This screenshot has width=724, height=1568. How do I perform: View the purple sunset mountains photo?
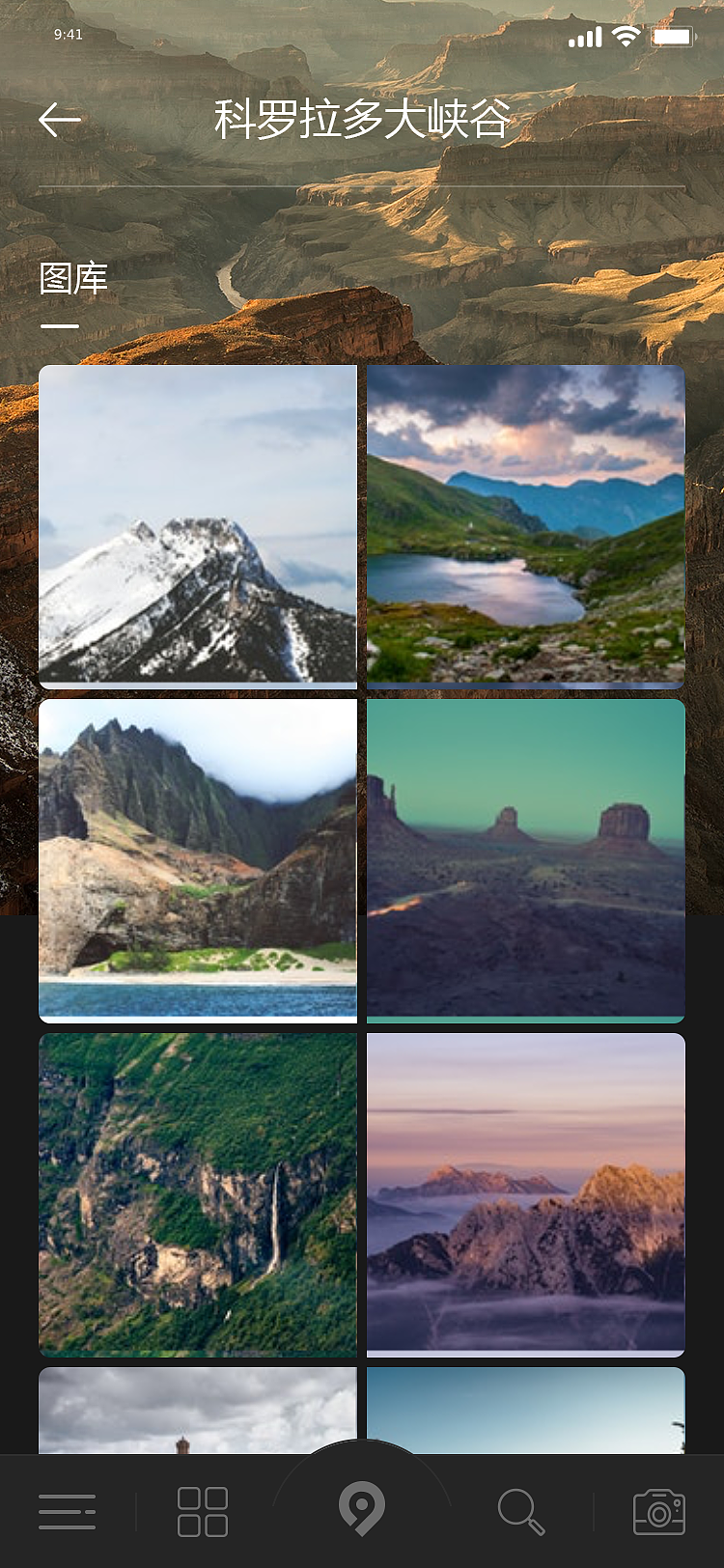[x=525, y=1197]
